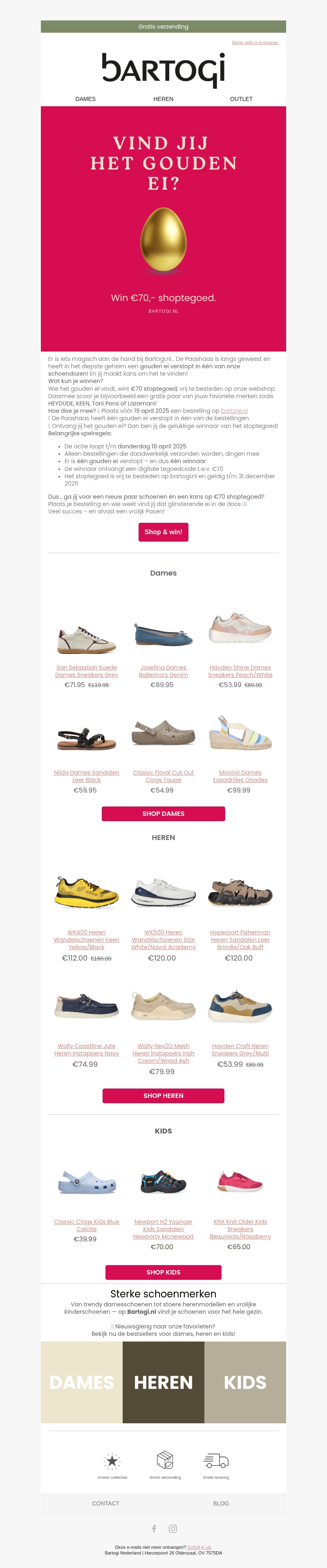
Task: Open San Sebastian Suede Dames Sneakers Grey
Action: 87,671
